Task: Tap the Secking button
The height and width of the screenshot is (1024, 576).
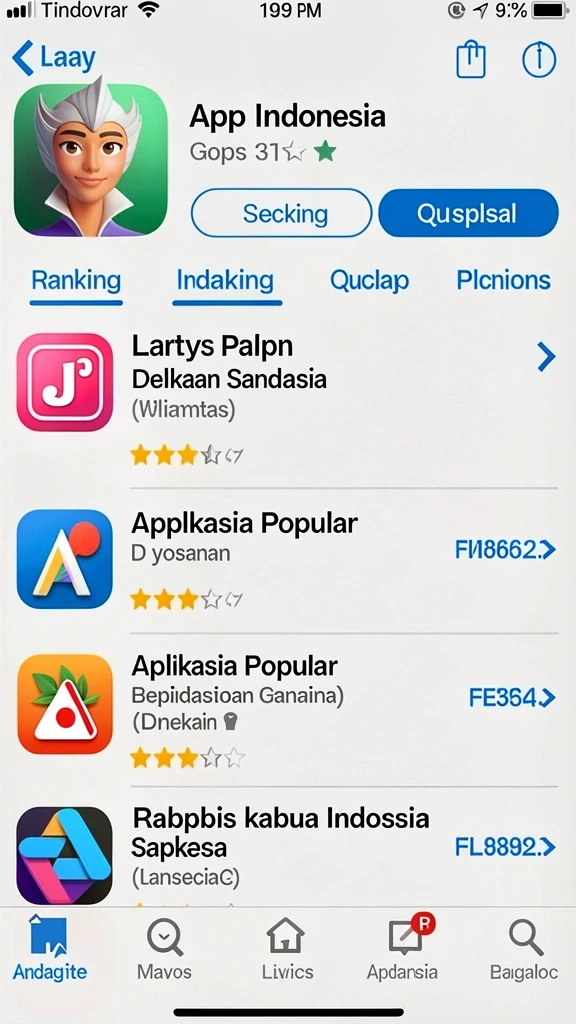Action: (281, 213)
